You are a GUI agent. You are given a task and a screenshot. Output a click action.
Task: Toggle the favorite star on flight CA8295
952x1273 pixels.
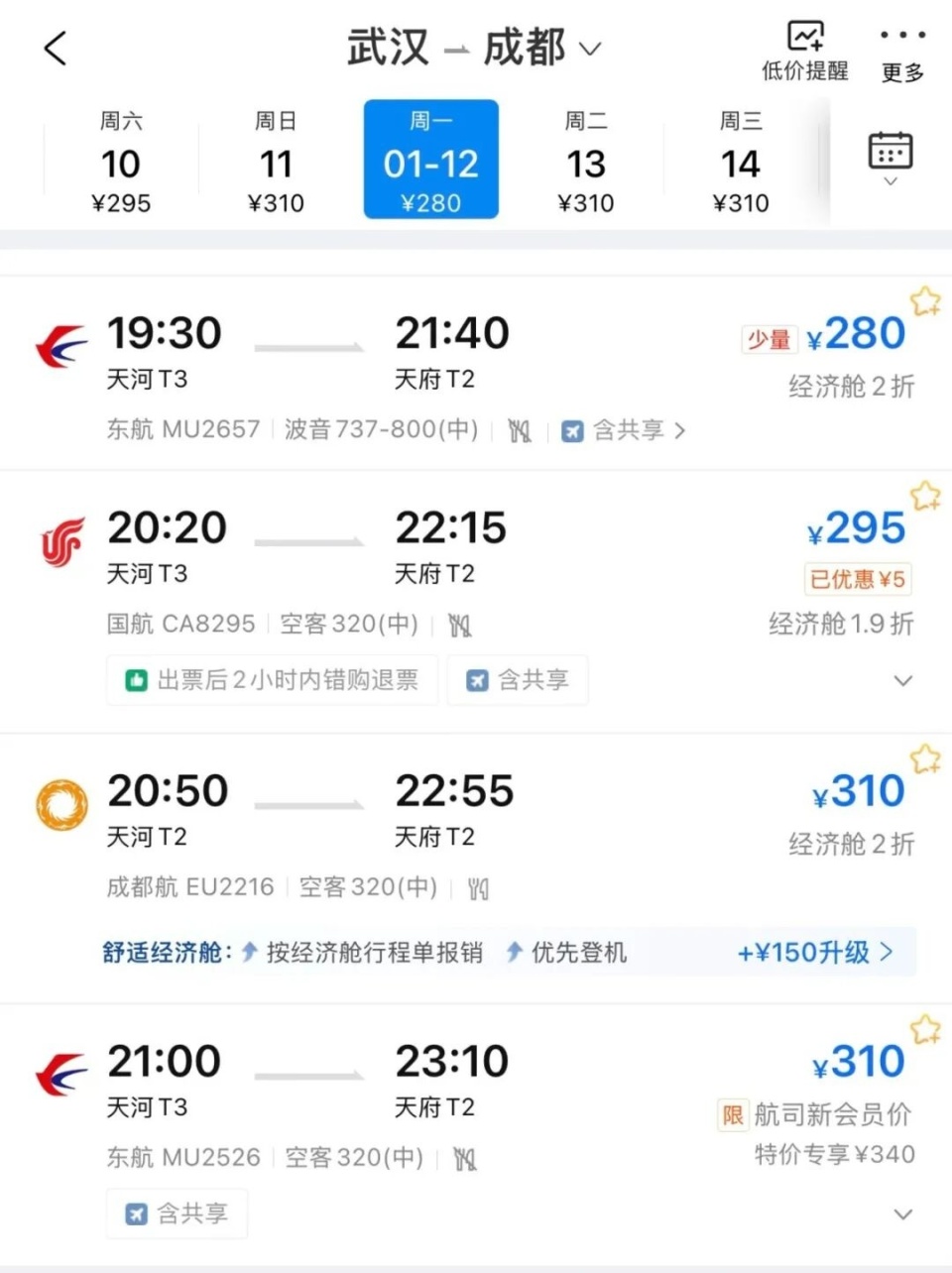click(x=925, y=495)
